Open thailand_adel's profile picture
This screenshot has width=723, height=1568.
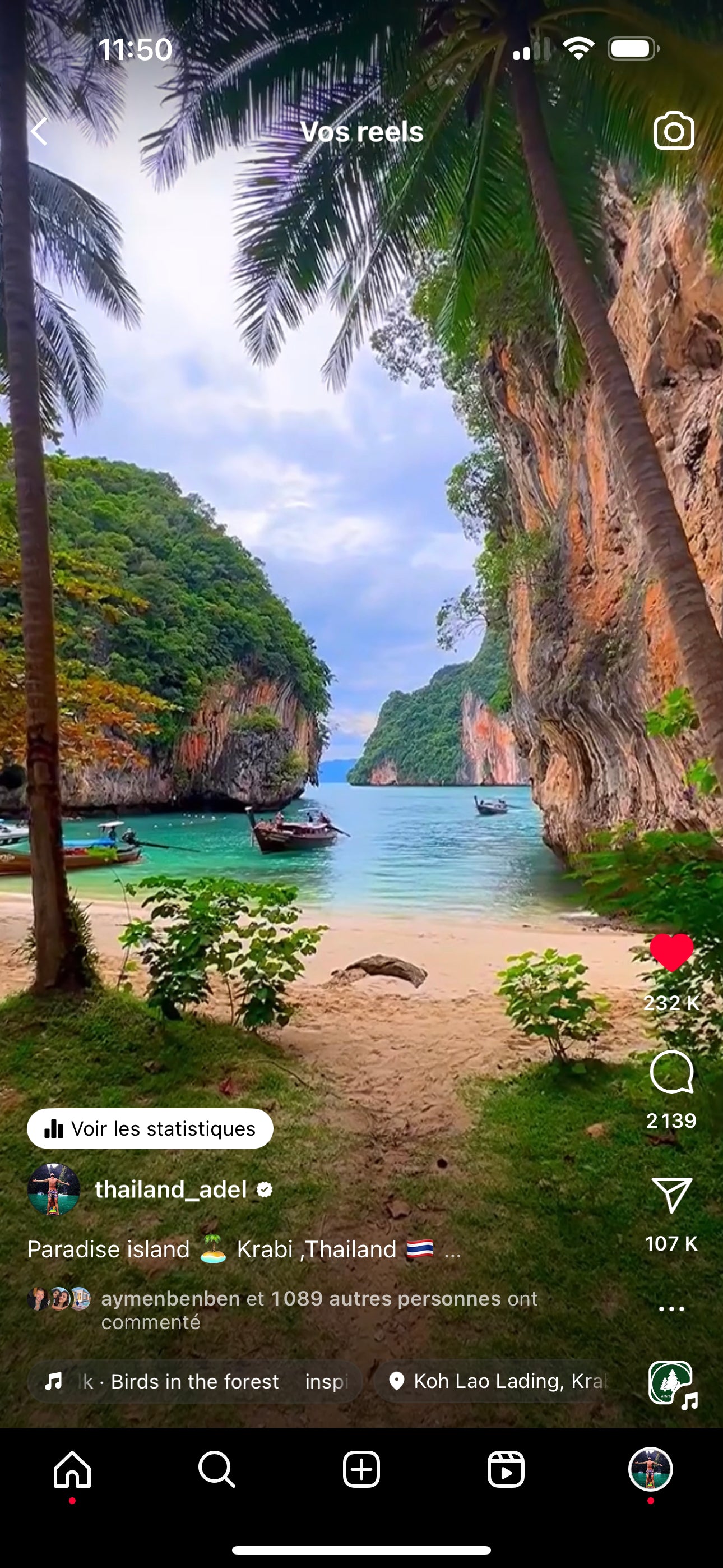pyautogui.click(x=54, y=1189)
